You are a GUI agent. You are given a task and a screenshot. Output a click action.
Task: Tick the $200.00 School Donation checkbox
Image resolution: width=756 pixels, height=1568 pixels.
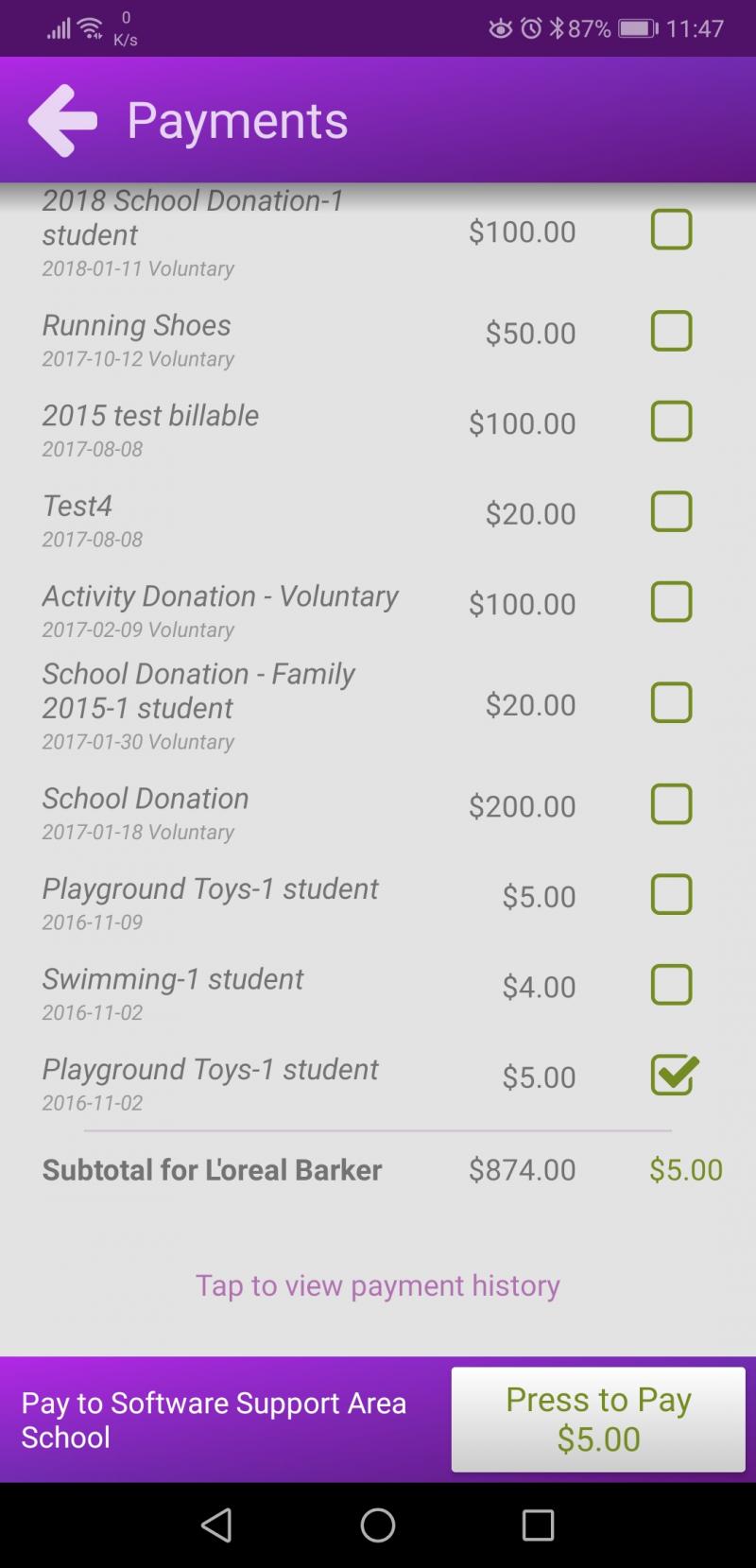(672, 804)
